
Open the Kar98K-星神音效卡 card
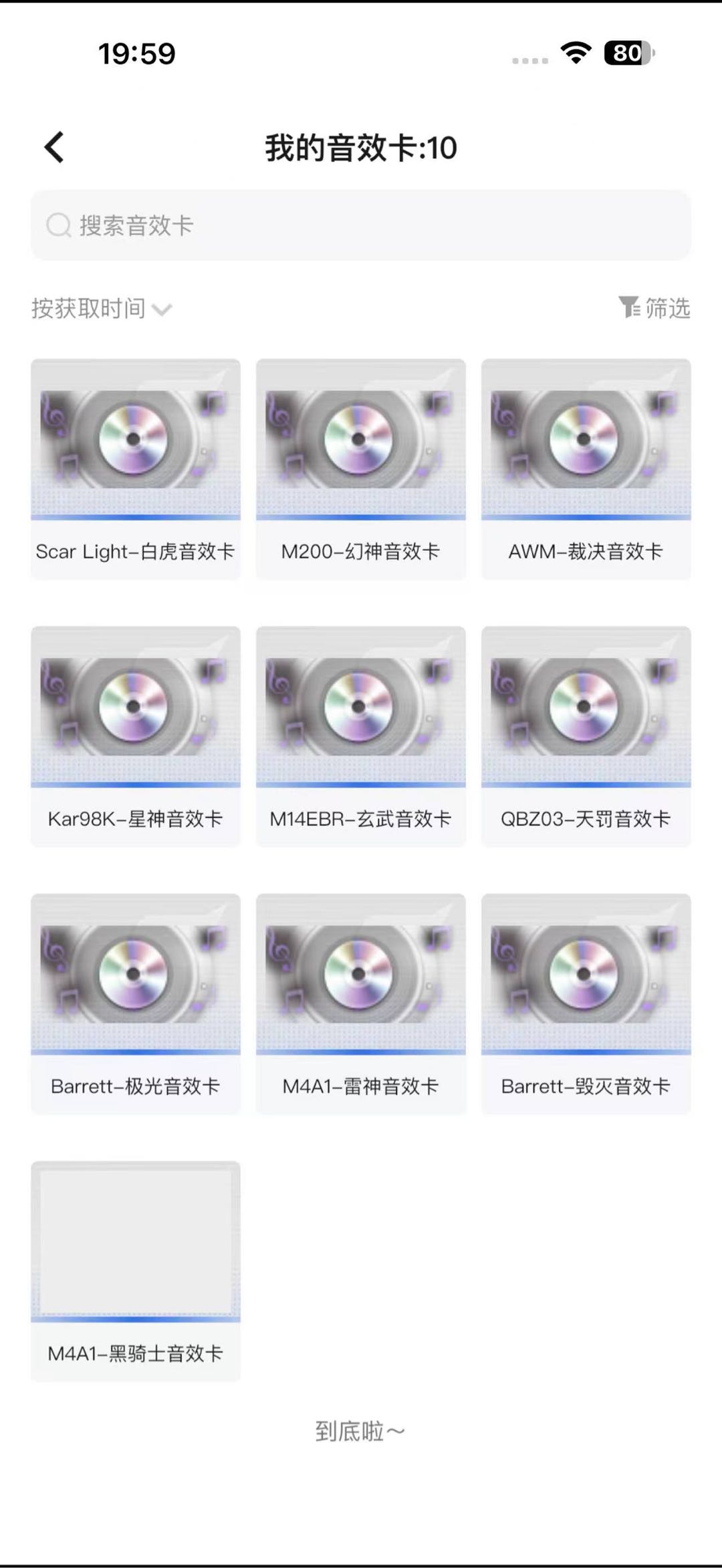(x=136, y=736)
